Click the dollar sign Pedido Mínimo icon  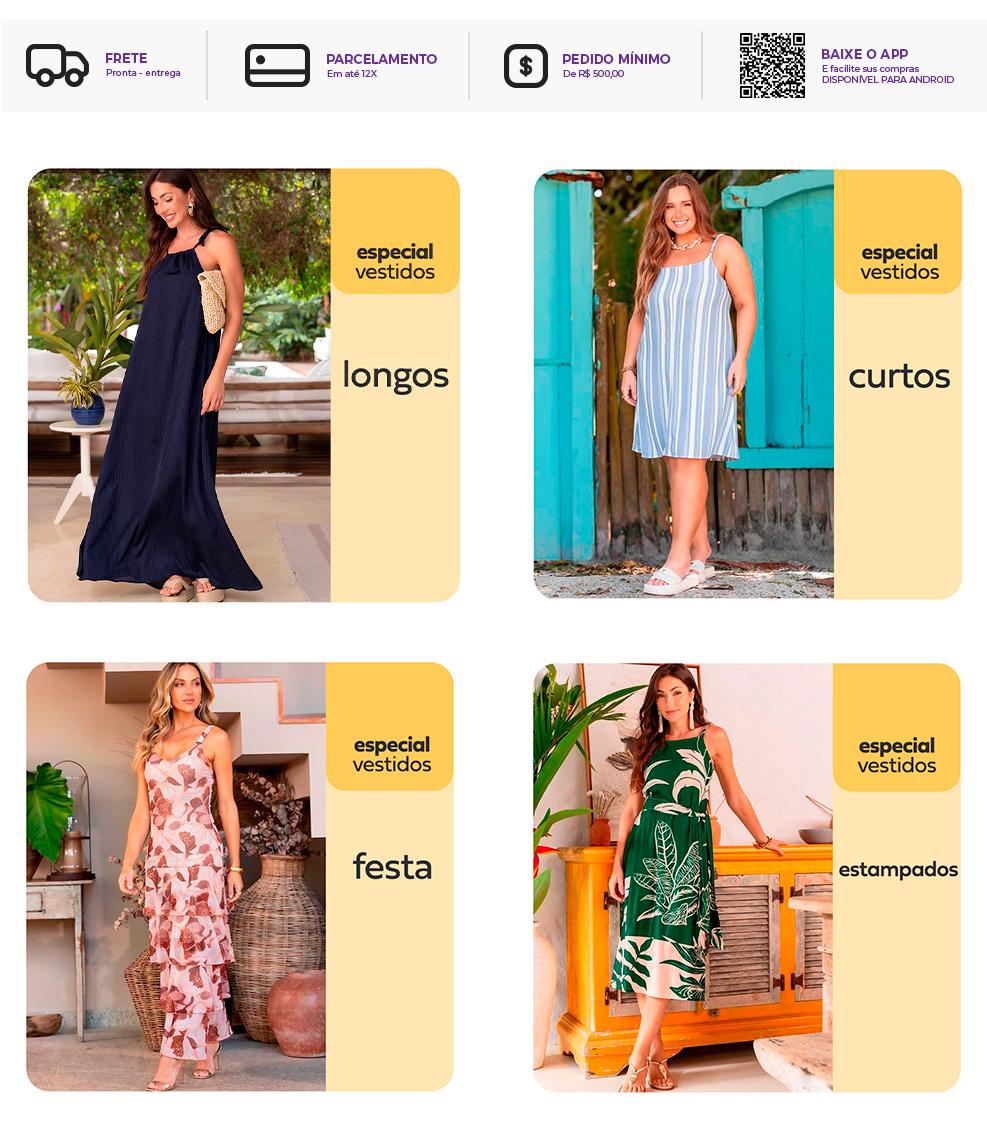point(526,65)
